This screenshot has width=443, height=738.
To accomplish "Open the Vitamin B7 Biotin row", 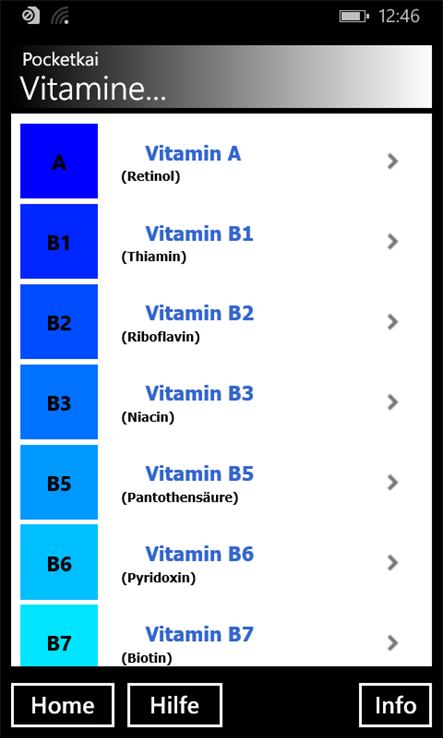I will click(221, 635).
